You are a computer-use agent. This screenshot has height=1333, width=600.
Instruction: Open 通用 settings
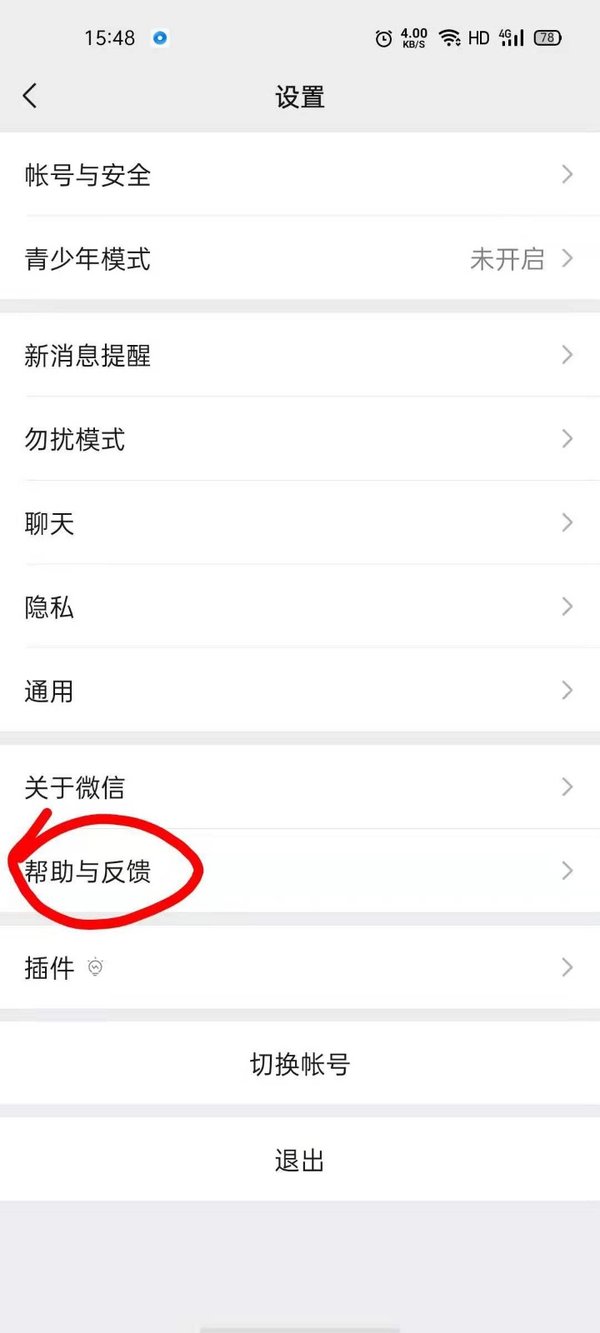click(x=299, y=691)
